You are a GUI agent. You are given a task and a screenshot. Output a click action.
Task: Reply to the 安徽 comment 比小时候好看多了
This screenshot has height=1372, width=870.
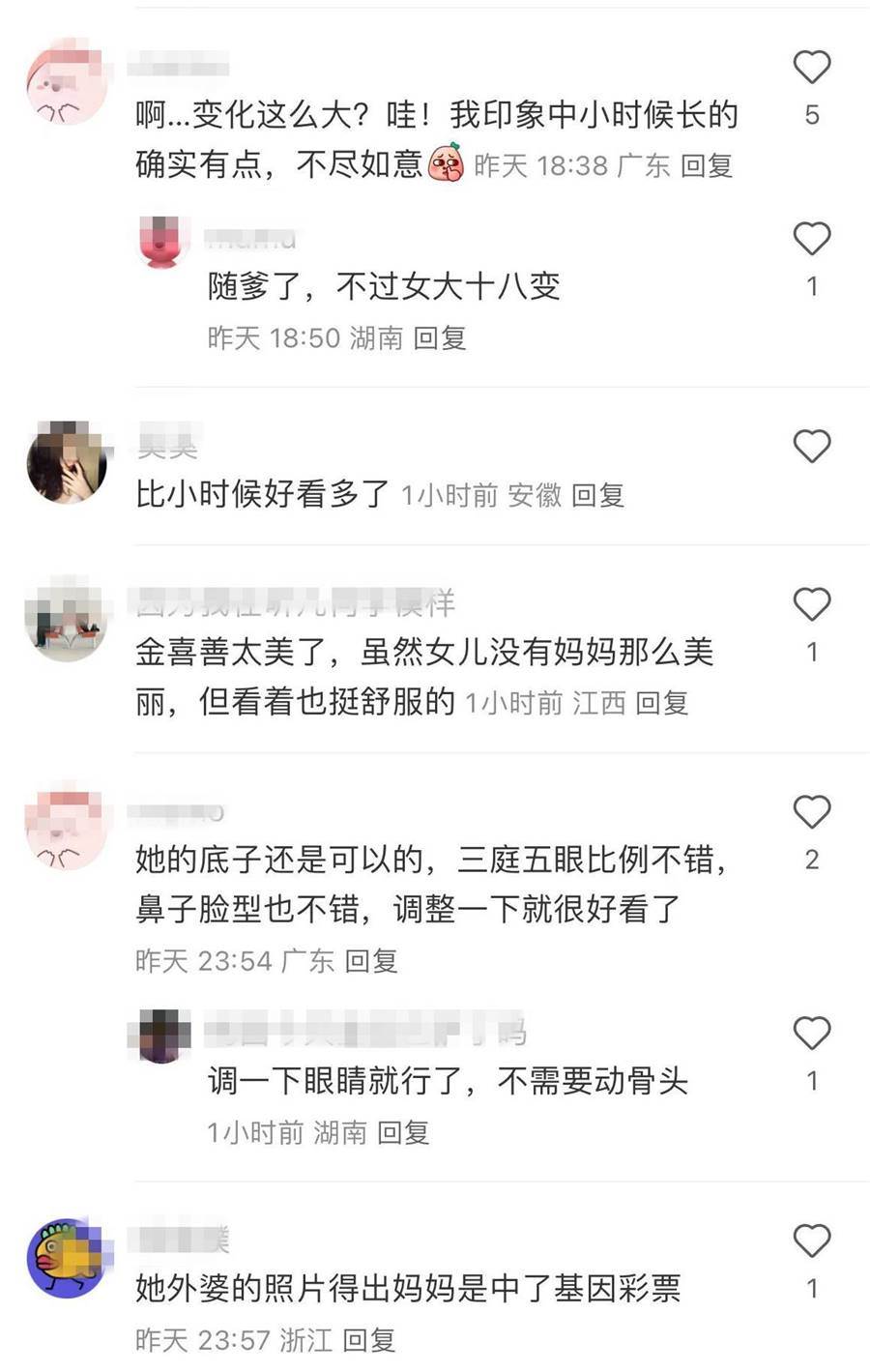[x=597, y=496]
